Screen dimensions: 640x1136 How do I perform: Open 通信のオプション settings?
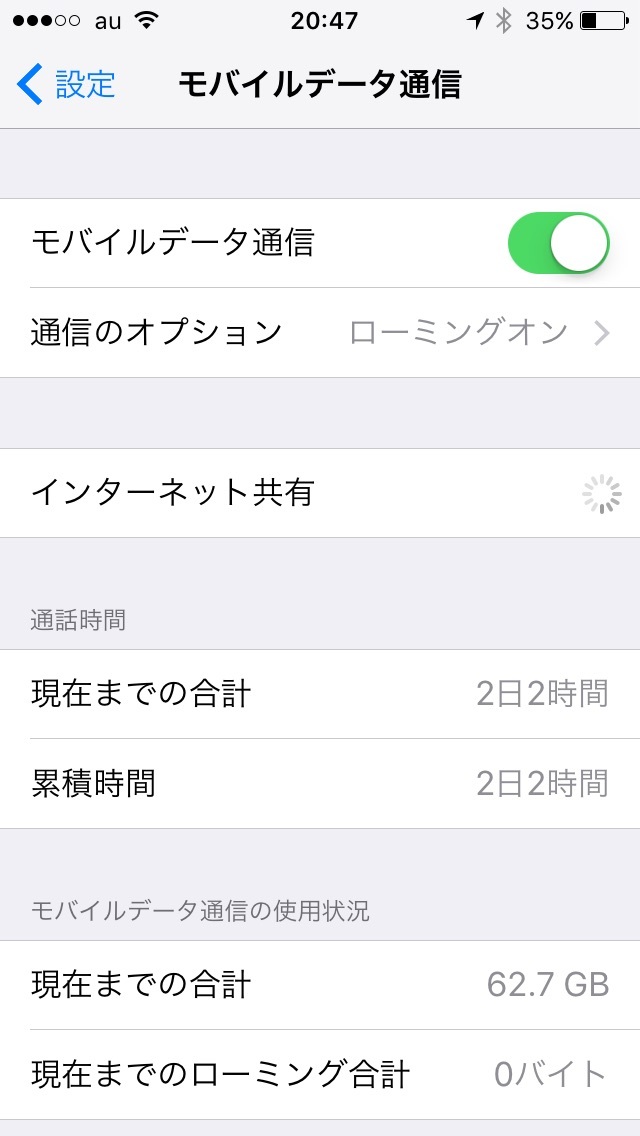(x=320, y=333)
